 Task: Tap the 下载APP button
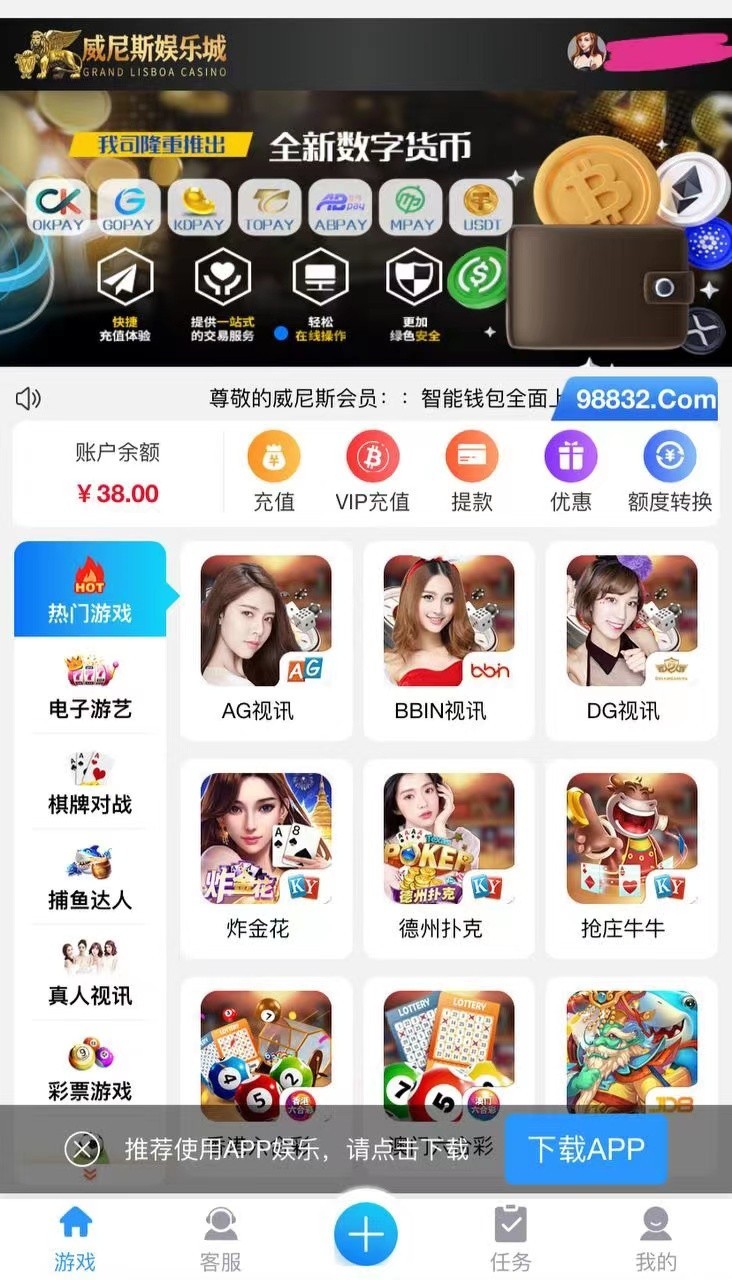(585, 1149)
